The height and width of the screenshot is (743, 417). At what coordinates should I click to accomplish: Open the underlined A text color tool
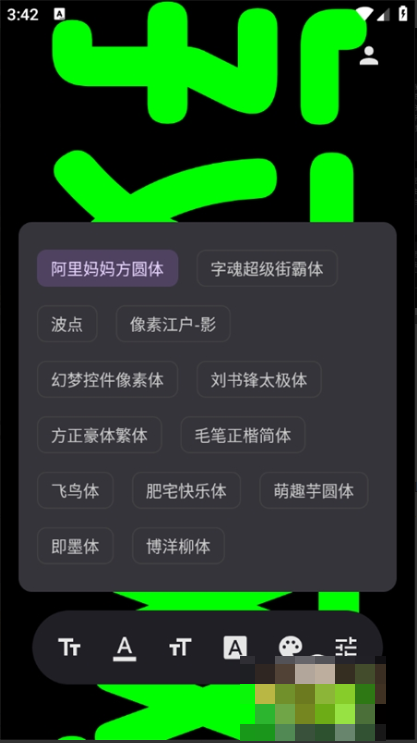125,647
